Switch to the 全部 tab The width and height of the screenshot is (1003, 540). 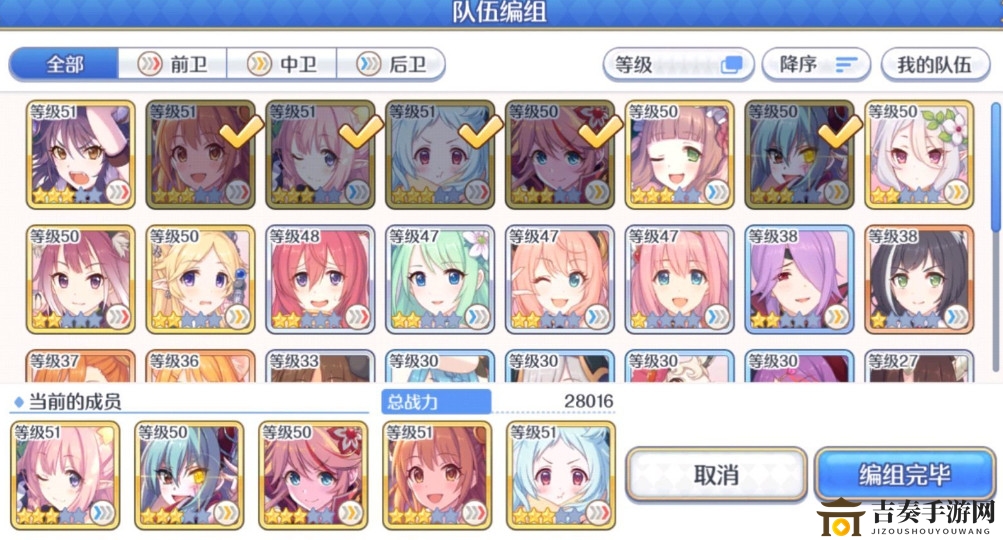pos(64,64)
